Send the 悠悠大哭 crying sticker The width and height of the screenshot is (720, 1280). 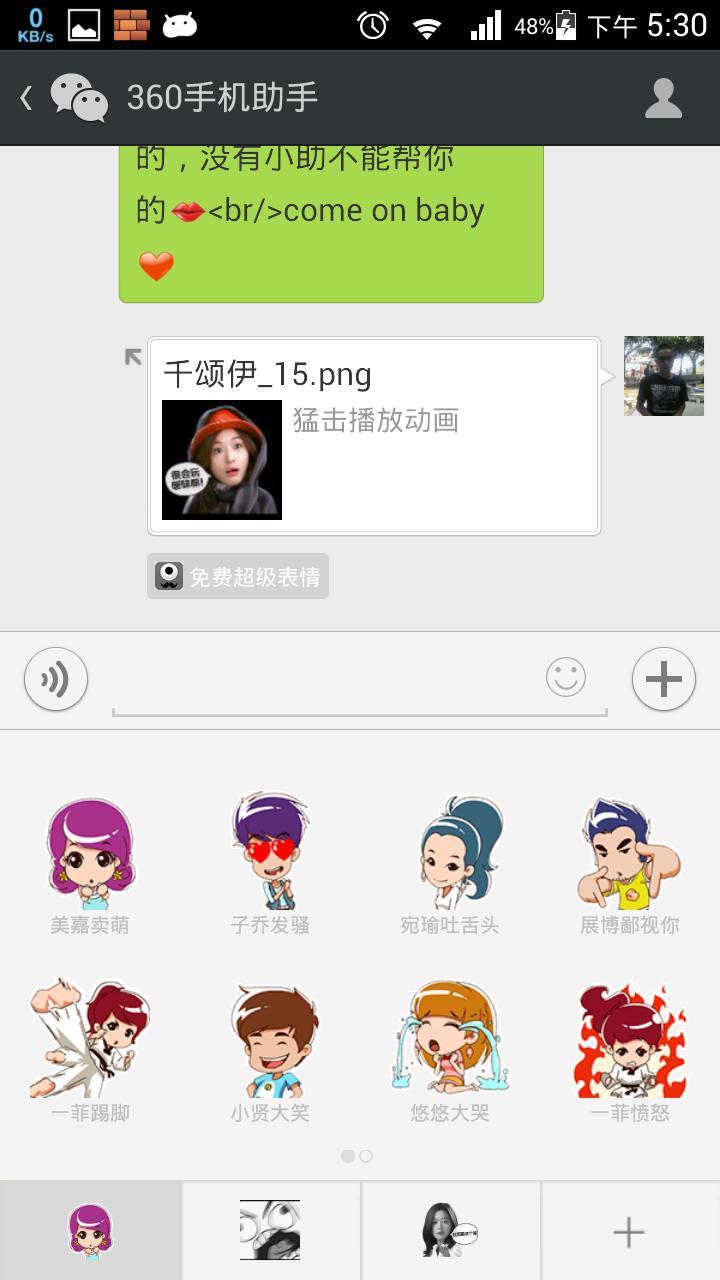[x=450, y=1045]
